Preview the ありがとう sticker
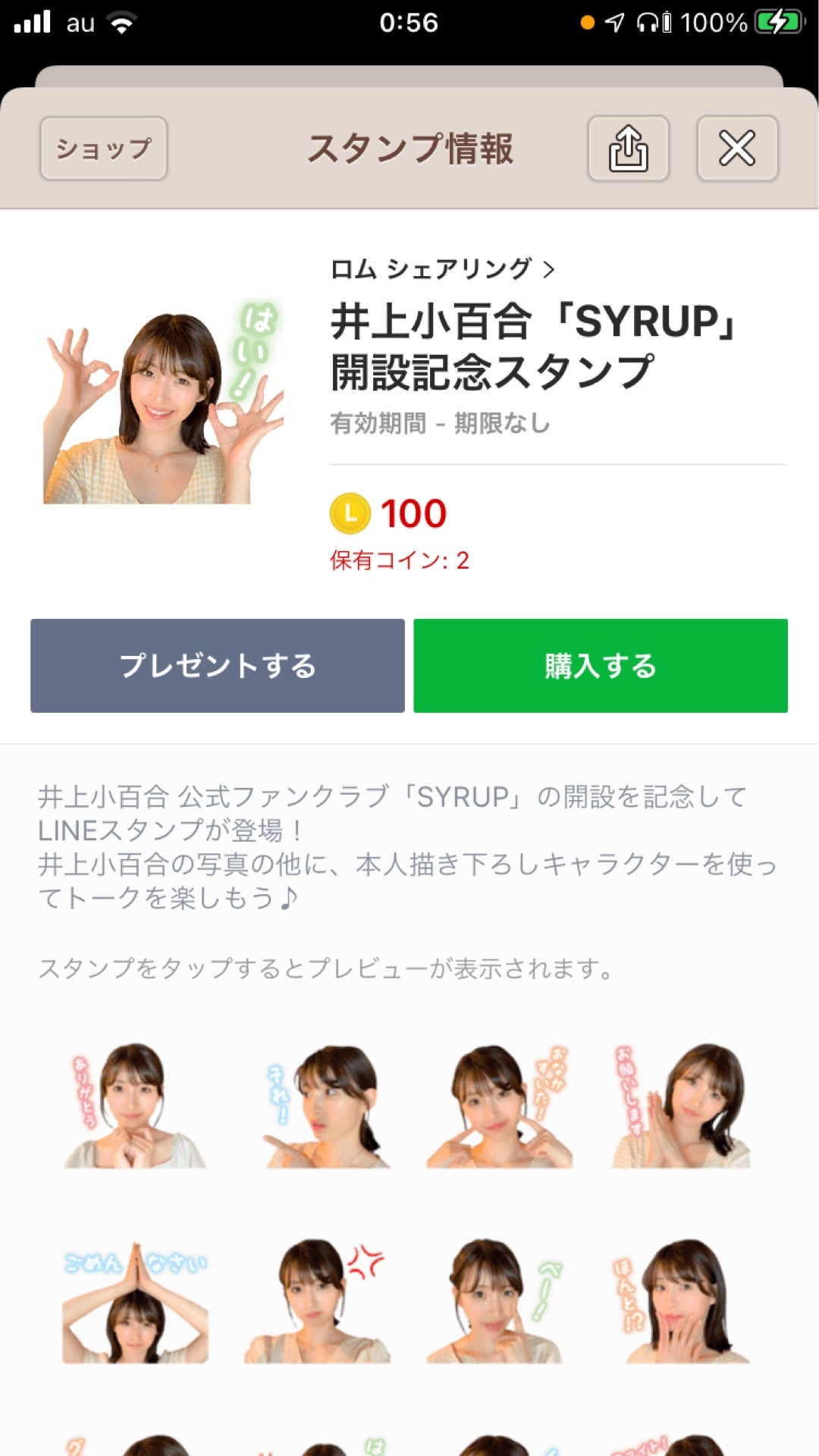This screenshot has width=819, height=1456. pyautogui.click(x=134, y=1106)
